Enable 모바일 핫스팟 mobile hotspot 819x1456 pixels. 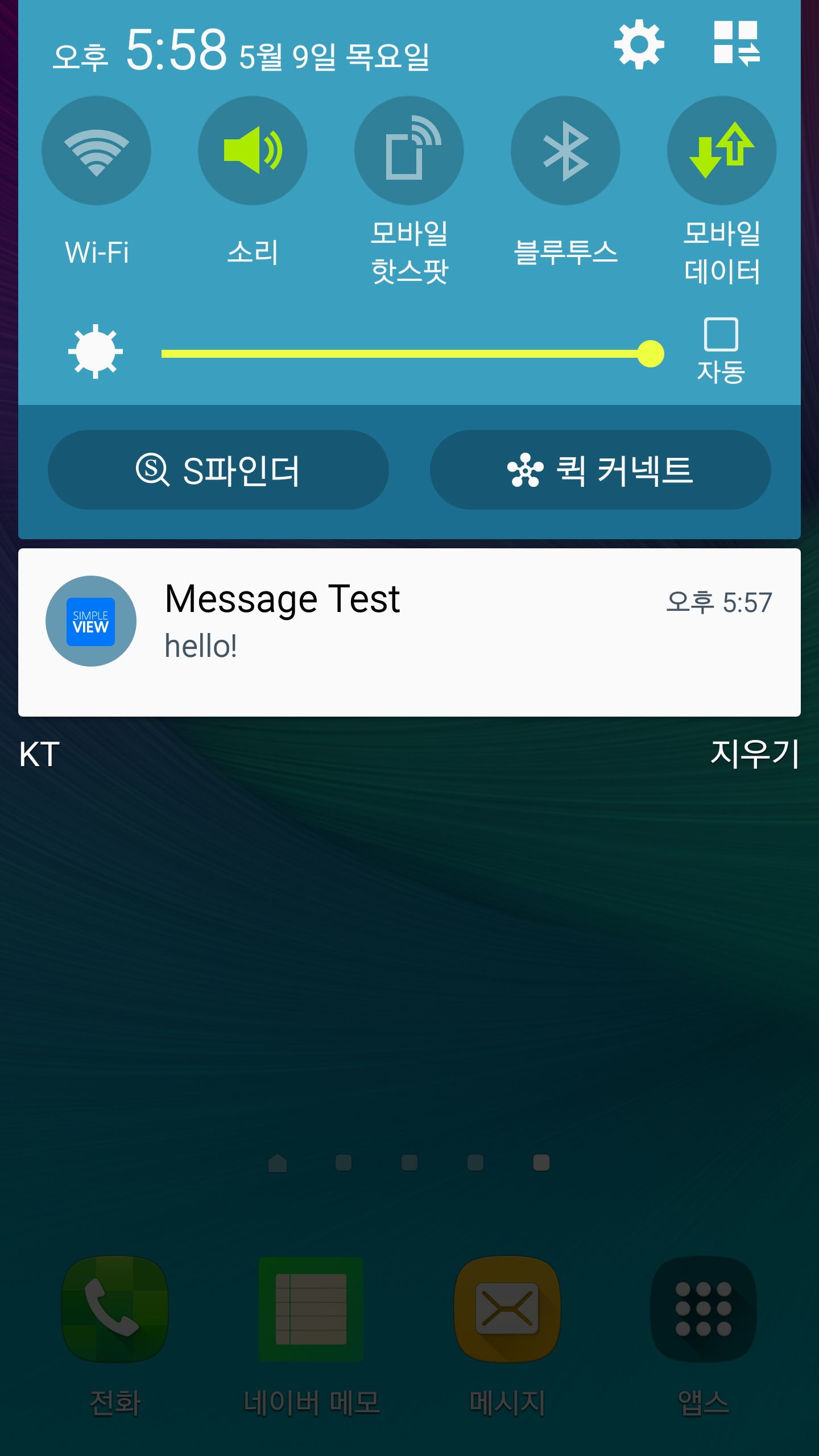(409, 151)
